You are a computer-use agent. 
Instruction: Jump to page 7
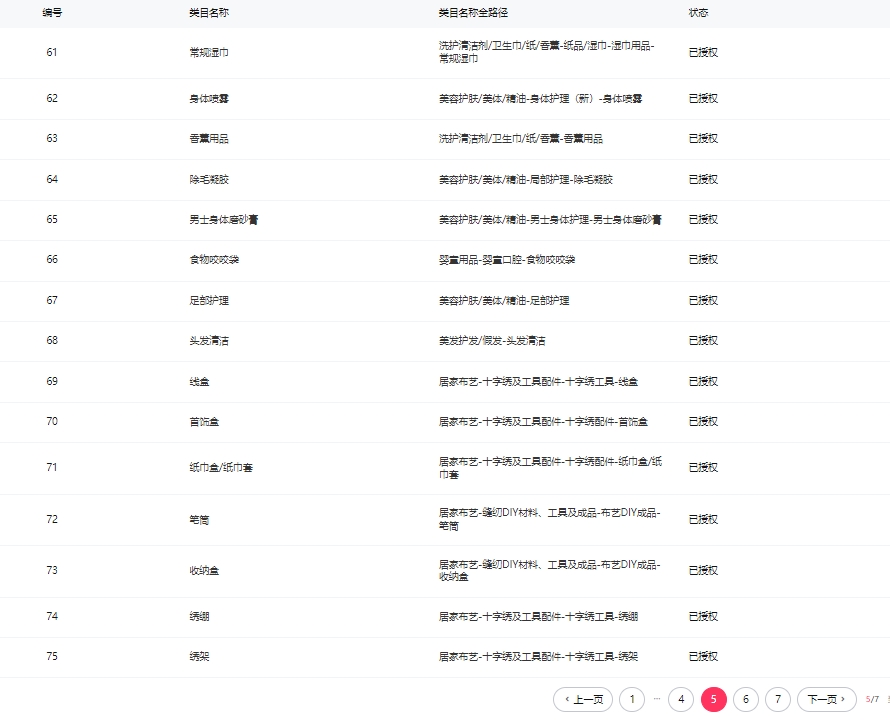(778, 699)
